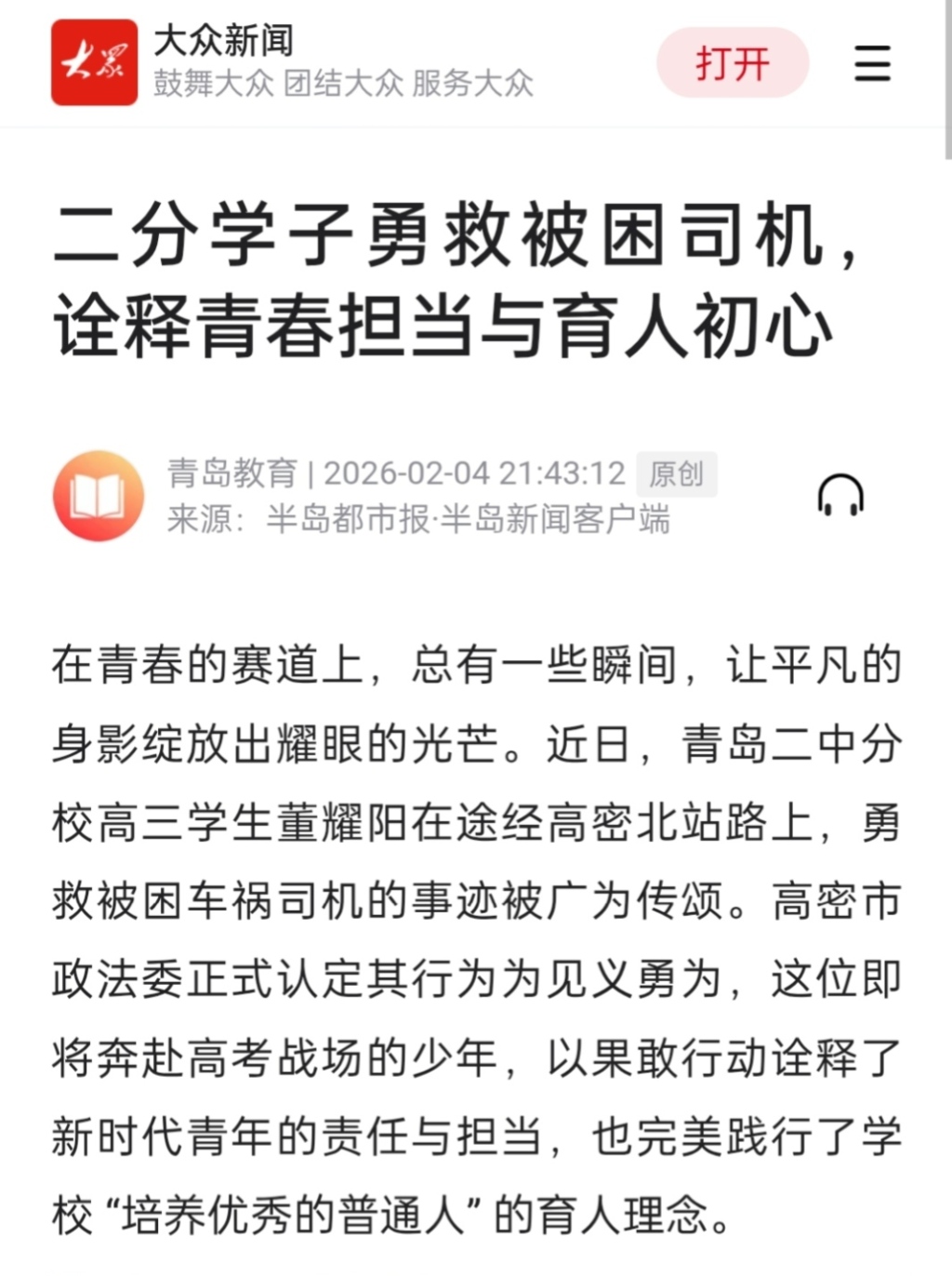952x1276 pixels.
Task: Open the hamburger menu
Action: (872, 63)
